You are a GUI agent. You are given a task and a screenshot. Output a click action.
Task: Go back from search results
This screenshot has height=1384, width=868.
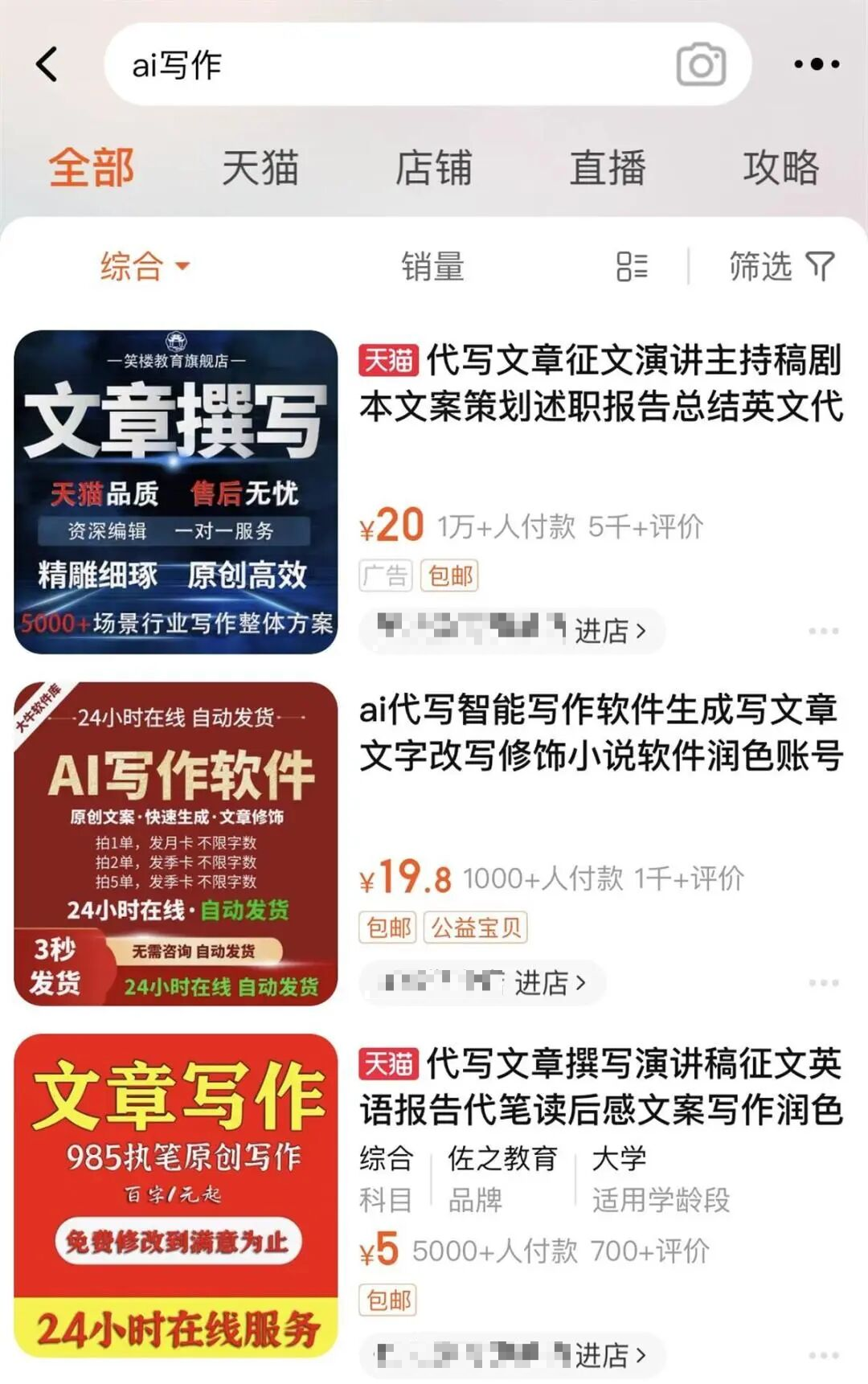click(x=47, y=64)
